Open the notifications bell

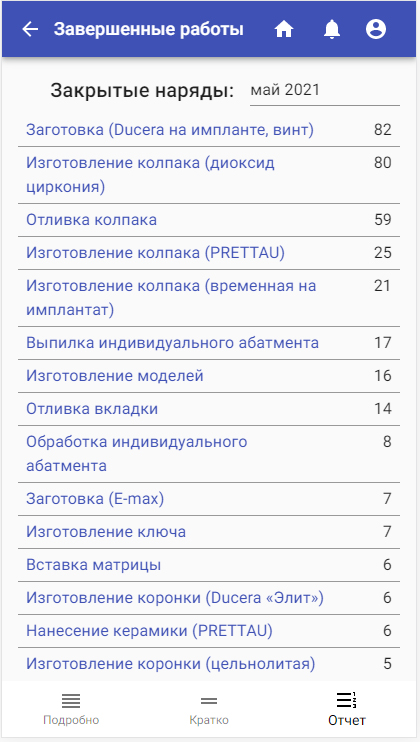(332, 29)
